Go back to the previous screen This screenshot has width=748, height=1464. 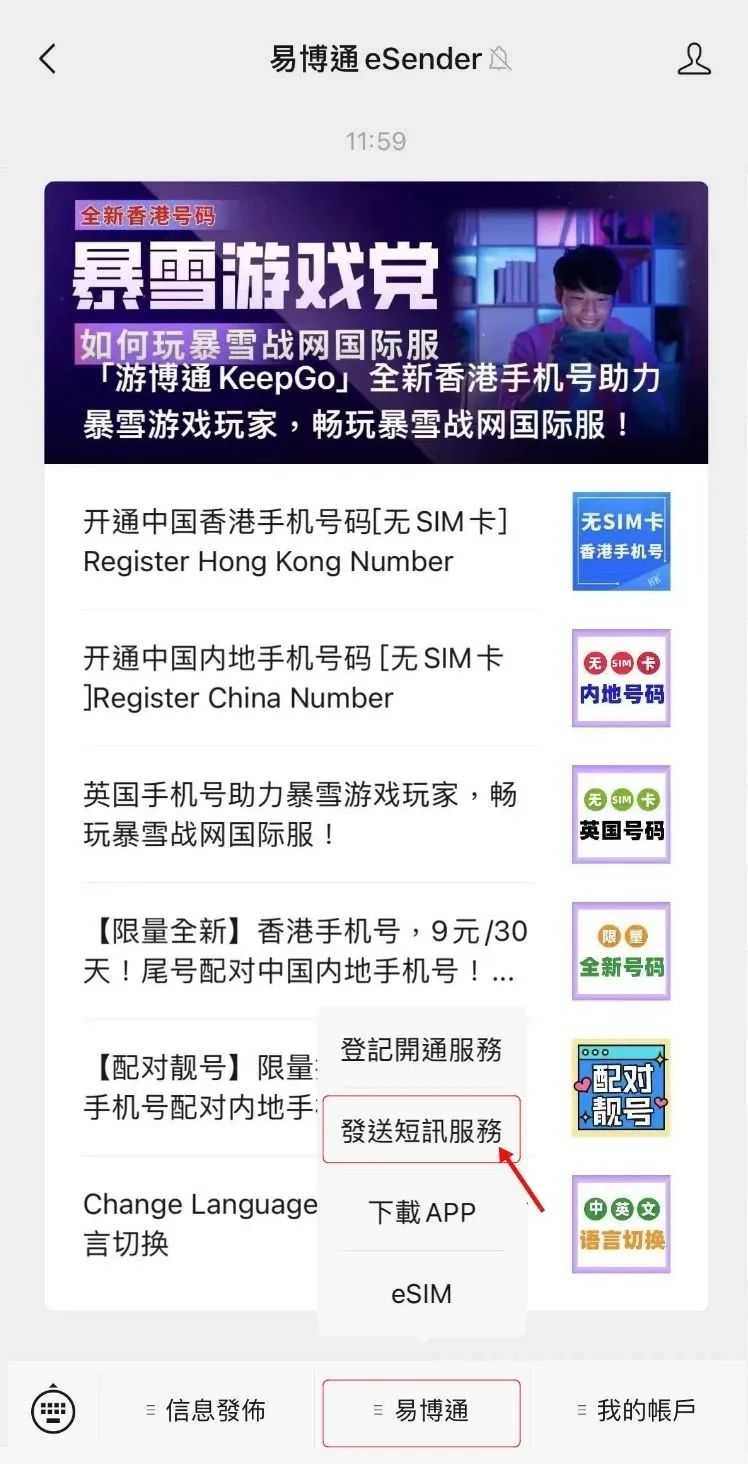pyautogui.click(x=47, y=59)
